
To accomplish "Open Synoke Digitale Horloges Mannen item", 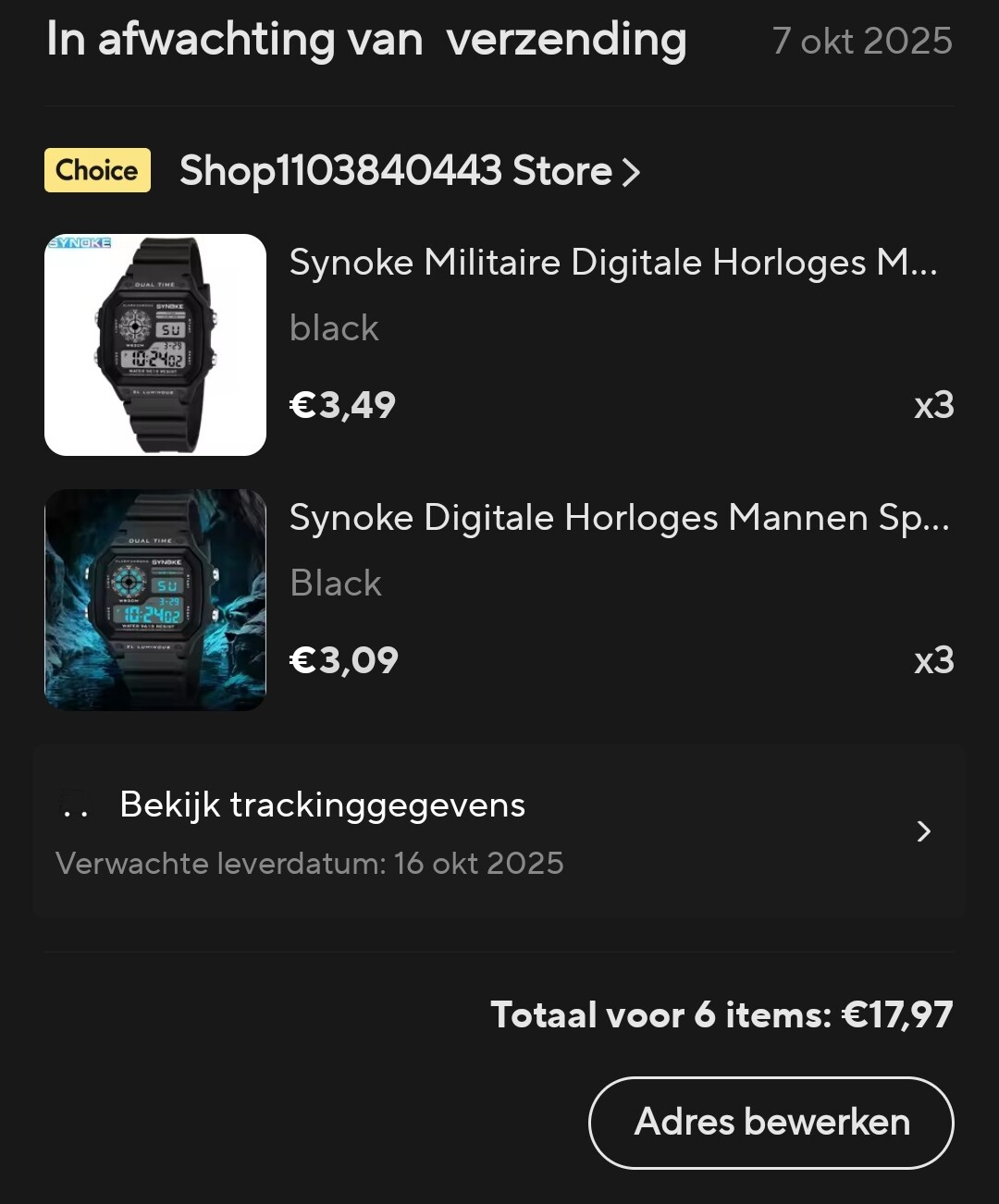I will [618, 518].
